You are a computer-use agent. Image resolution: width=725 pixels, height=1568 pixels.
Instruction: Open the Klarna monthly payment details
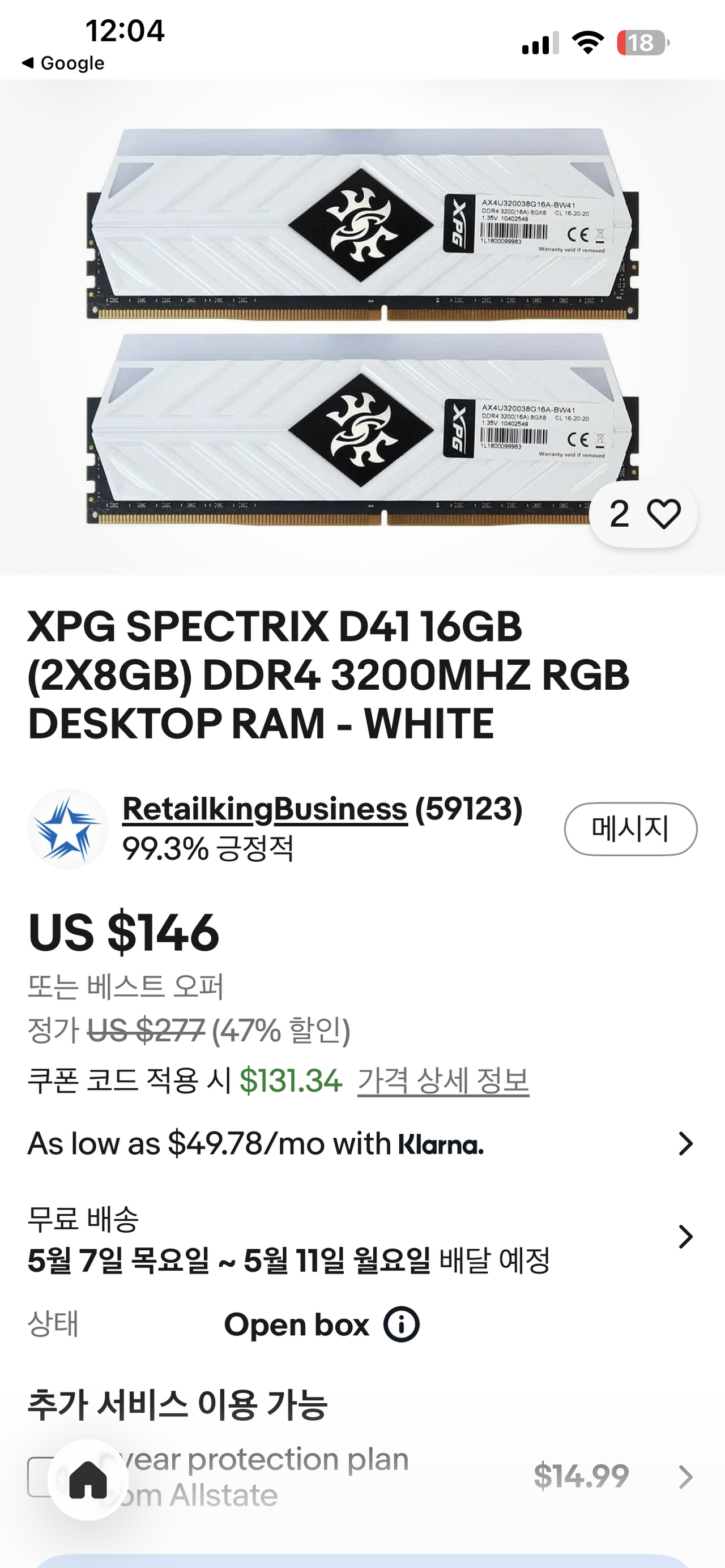(x=362, y=1144)
